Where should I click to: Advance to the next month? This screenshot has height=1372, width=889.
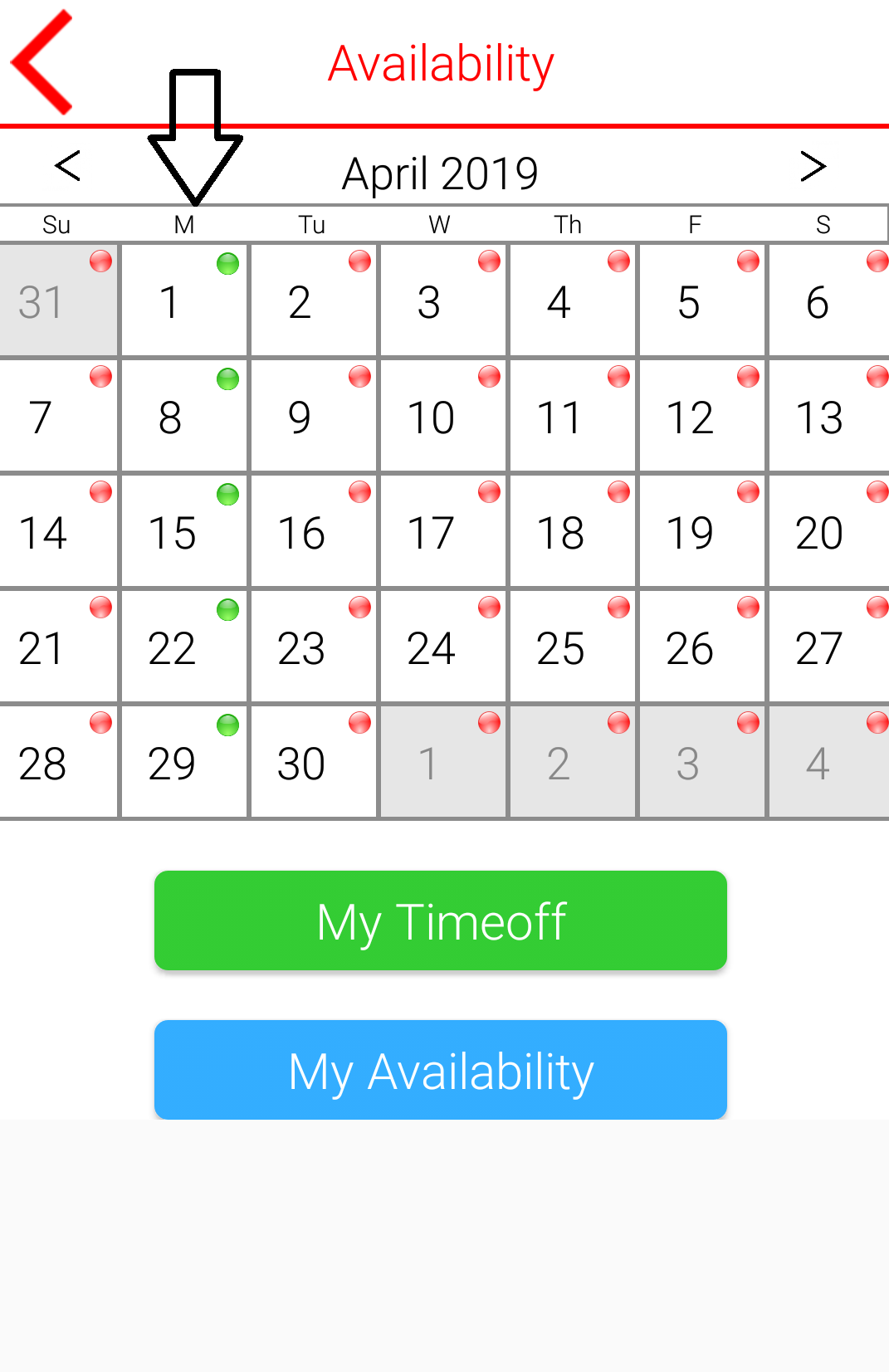pyautogui.click(x=813, y=166)
